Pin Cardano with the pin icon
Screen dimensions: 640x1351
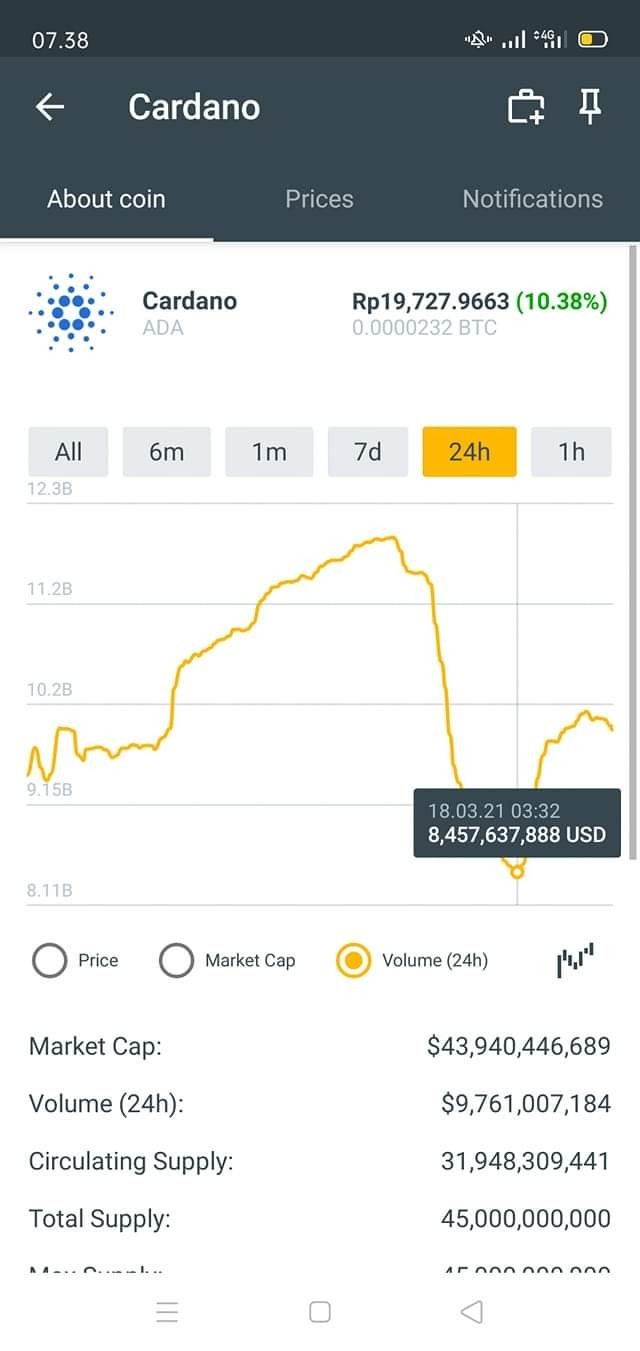(x=591, y=106)
